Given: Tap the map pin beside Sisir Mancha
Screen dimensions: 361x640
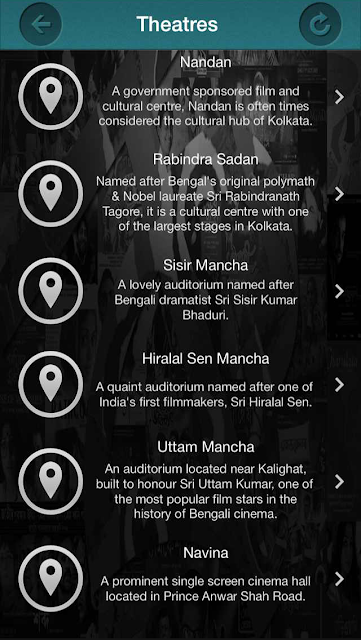Looking at the screenshot, I should [x=51, y=291].
